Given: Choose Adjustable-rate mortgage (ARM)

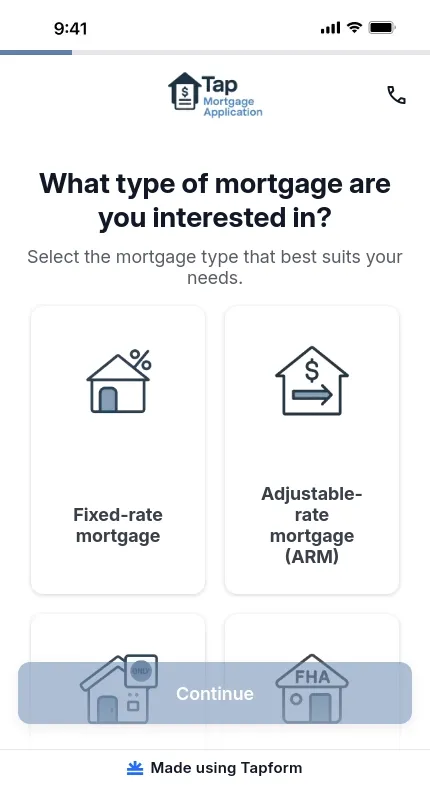Looking at the screenshot, I should pyautogui.click(x=312, y=450).
